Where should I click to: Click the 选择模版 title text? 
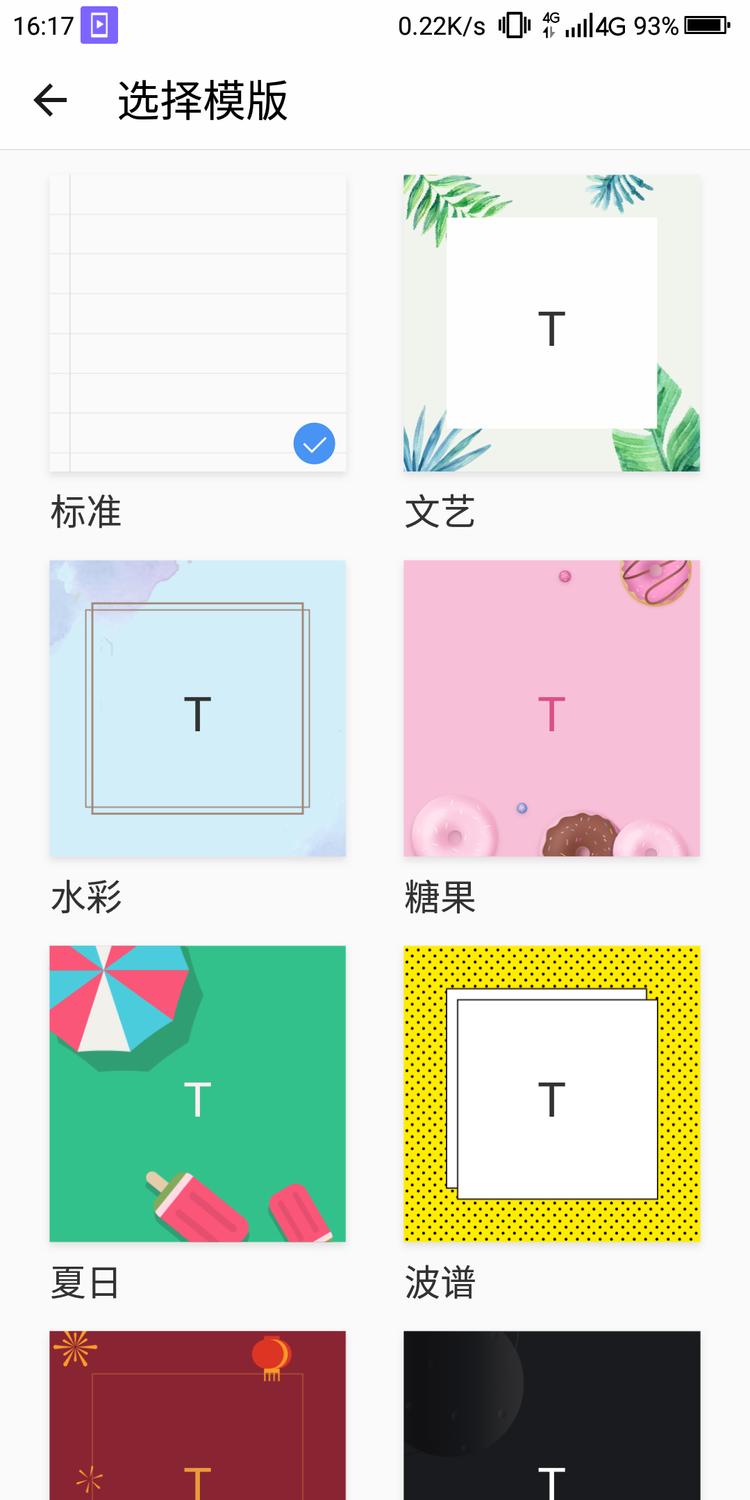click(x=202, y=102)
